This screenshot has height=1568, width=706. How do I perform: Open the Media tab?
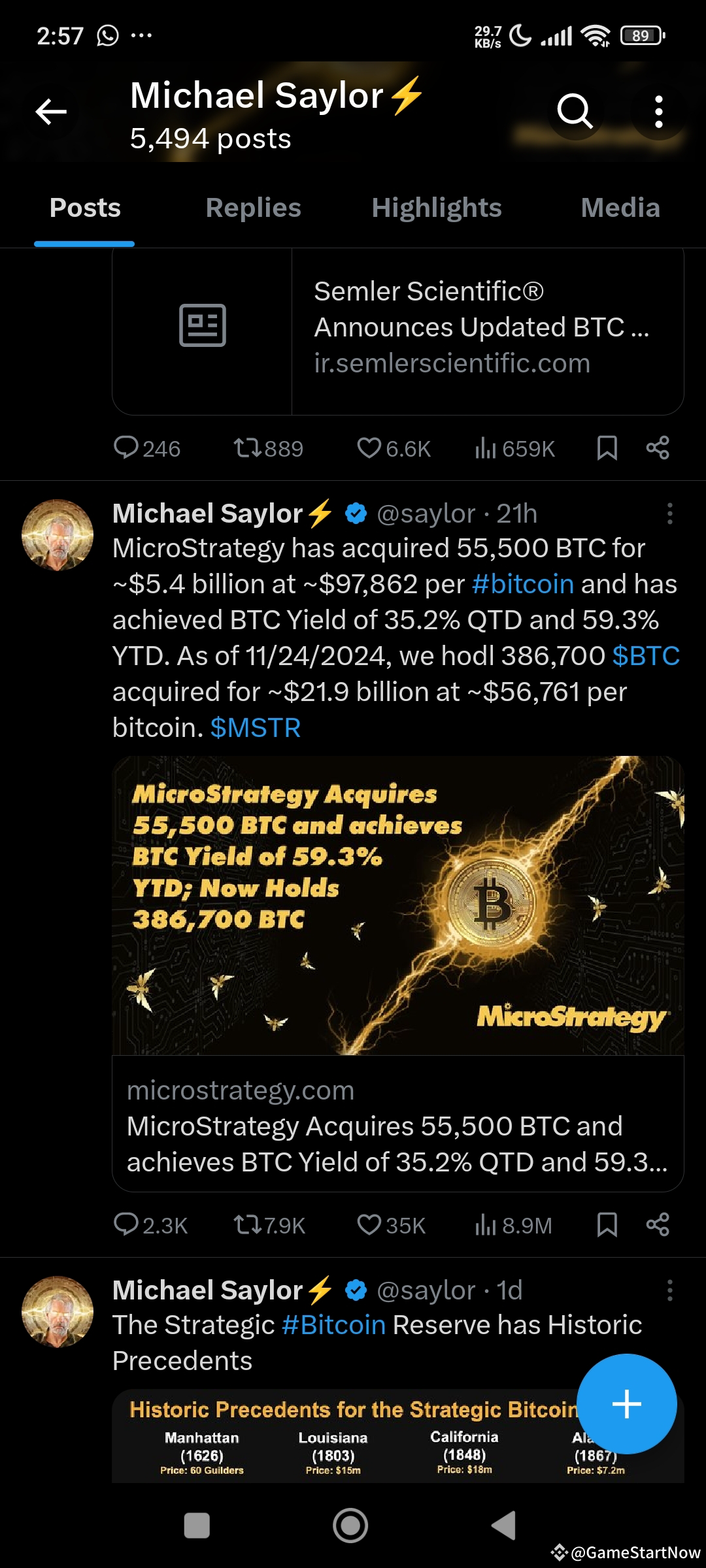(620, 207)
